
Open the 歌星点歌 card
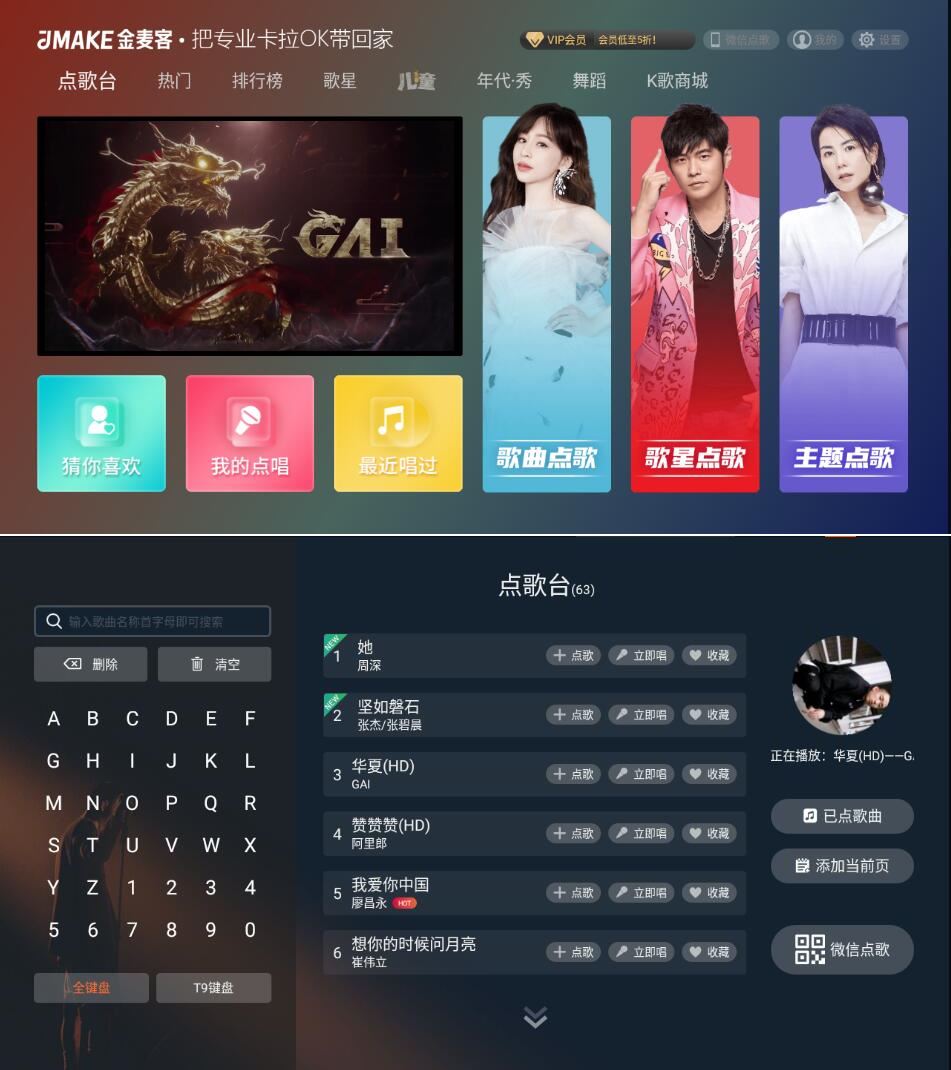click(x=694, y=304)
